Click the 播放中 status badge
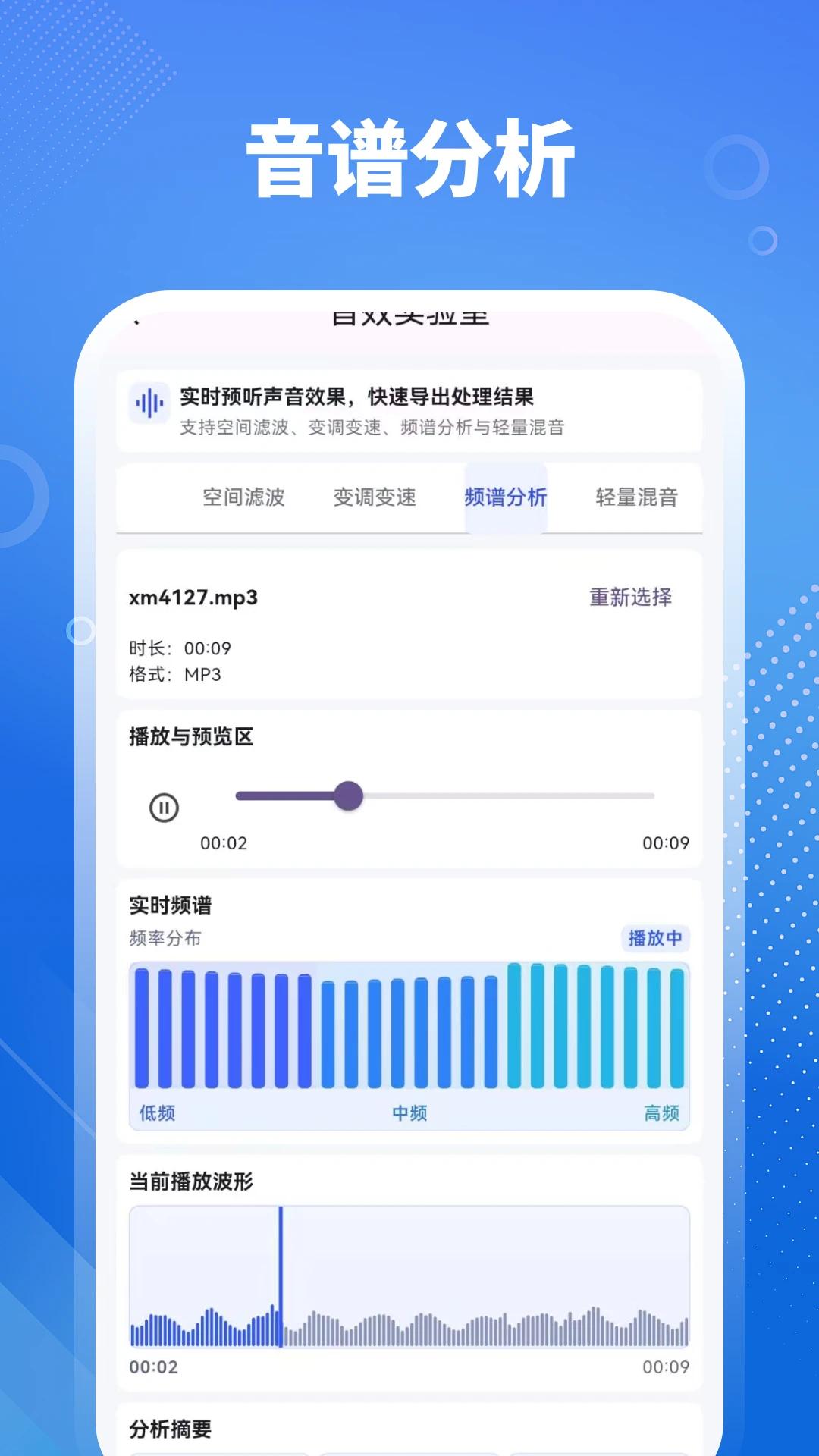The image size is (819, 1456). click(x=654, y=939)
